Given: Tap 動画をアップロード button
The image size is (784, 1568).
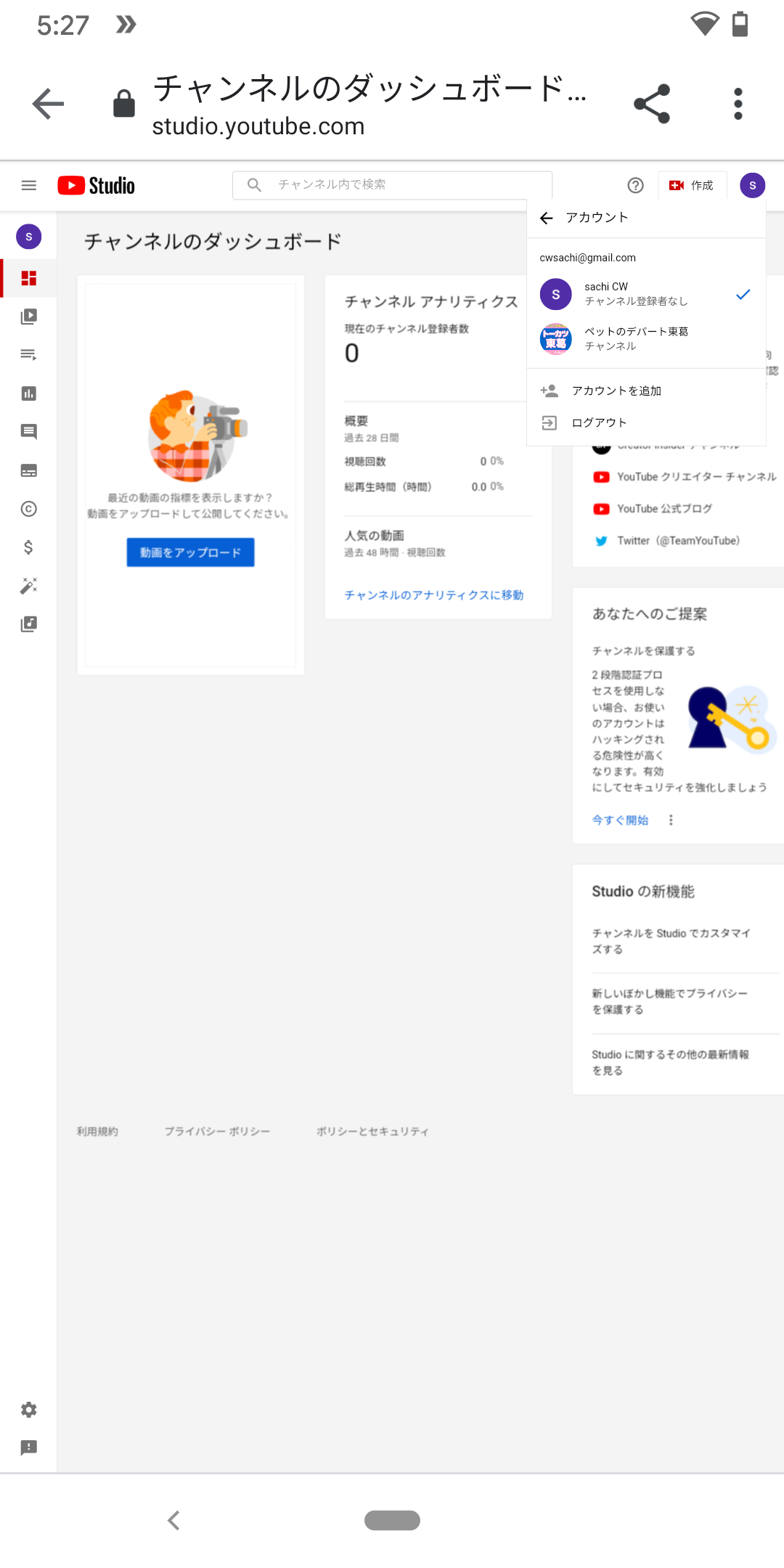Looking at the screenshot, I should point(190,552).
